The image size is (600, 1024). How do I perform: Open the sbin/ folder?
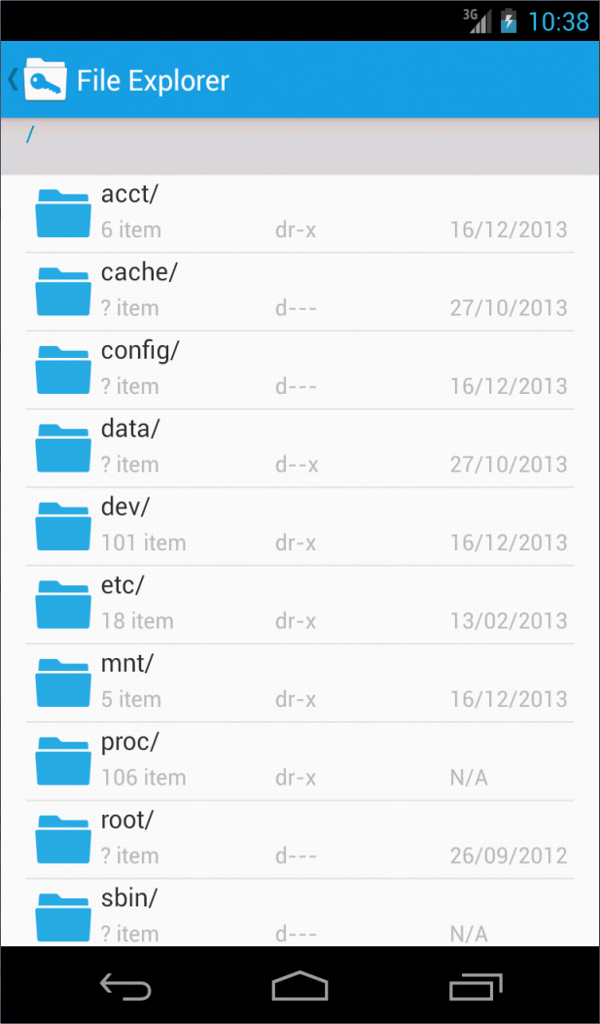pos(300,912)
